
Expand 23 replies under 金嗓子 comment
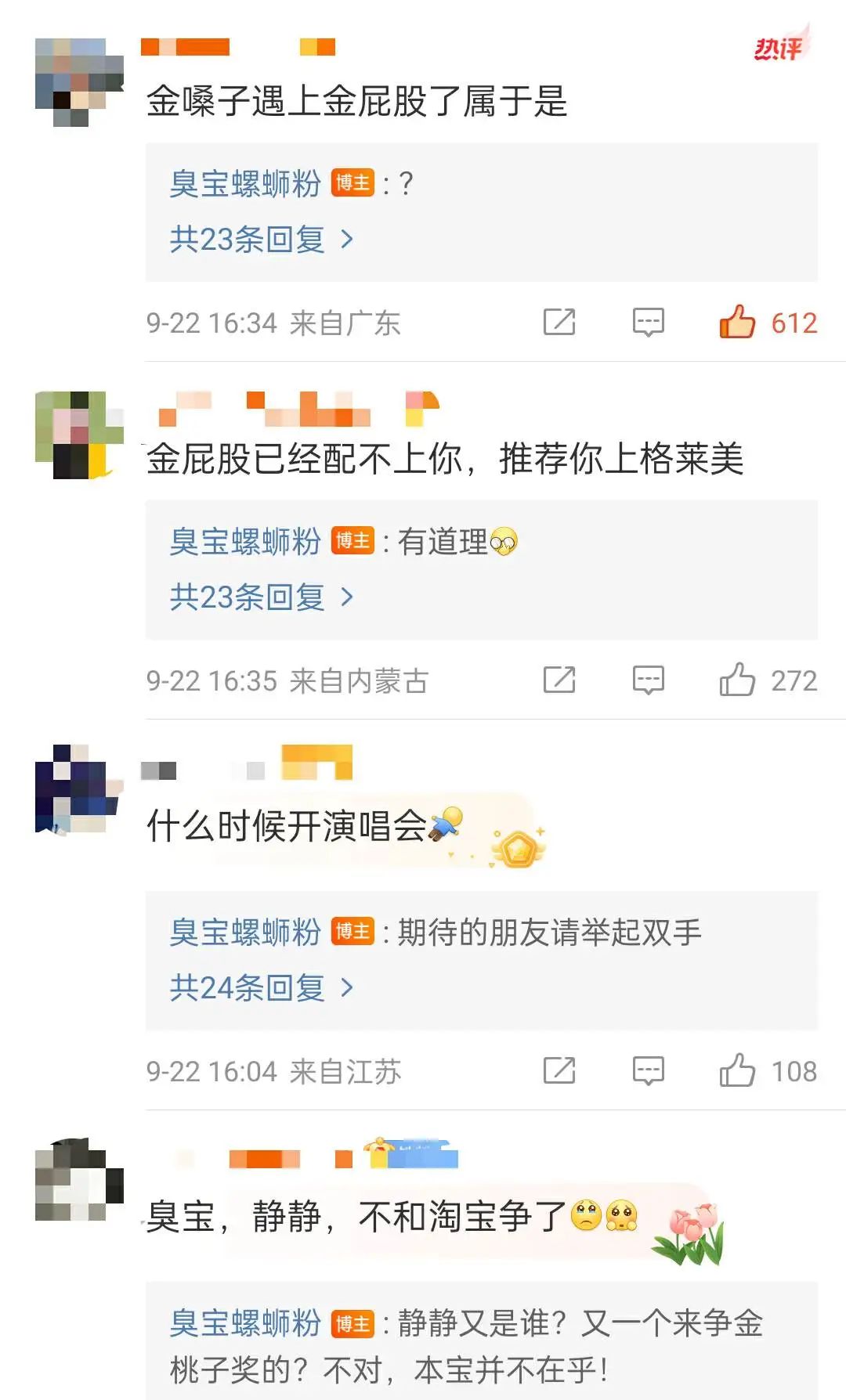click(262, 240)
